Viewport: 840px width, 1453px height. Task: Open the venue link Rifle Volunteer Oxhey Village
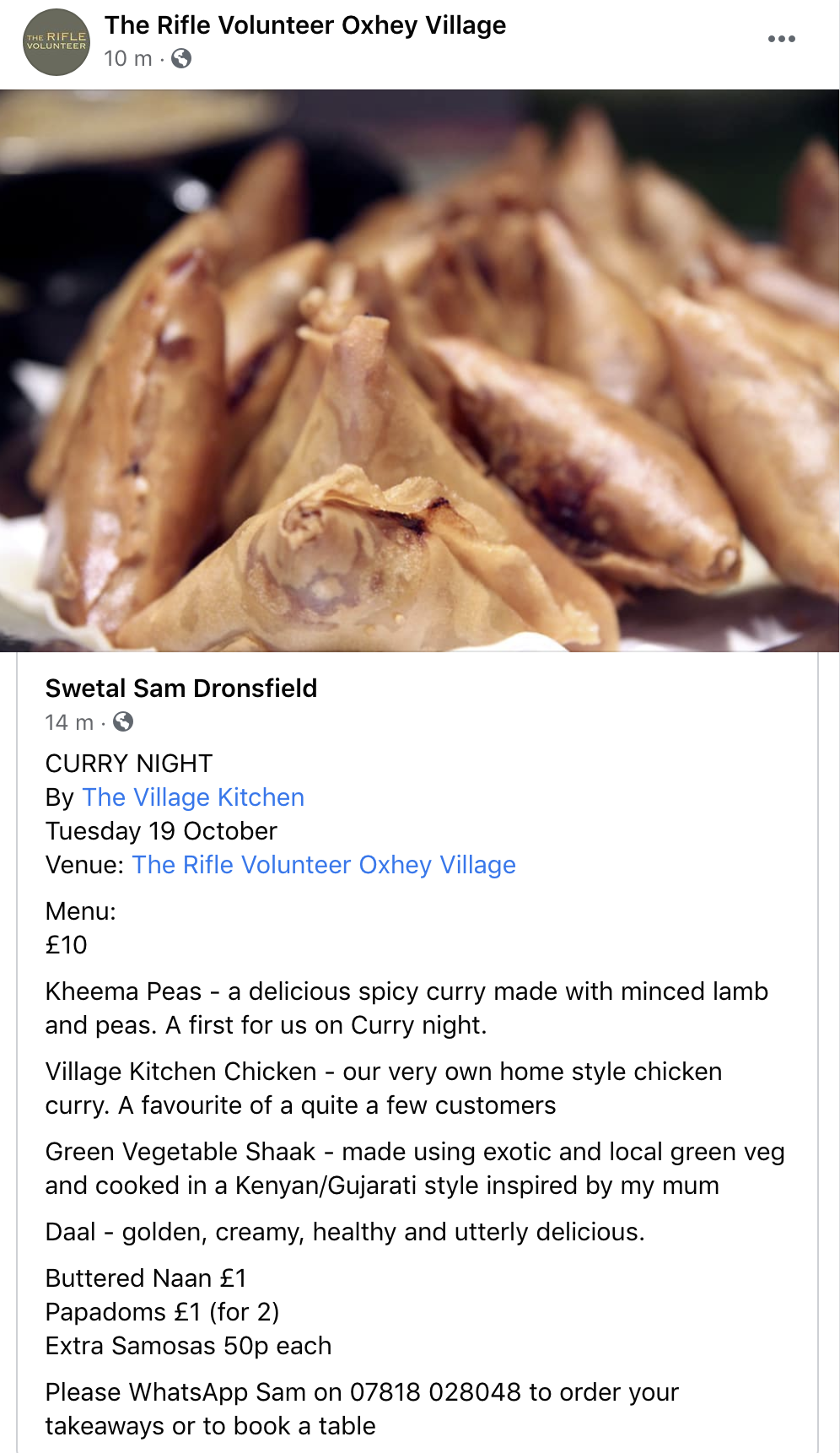pos(324,865)
